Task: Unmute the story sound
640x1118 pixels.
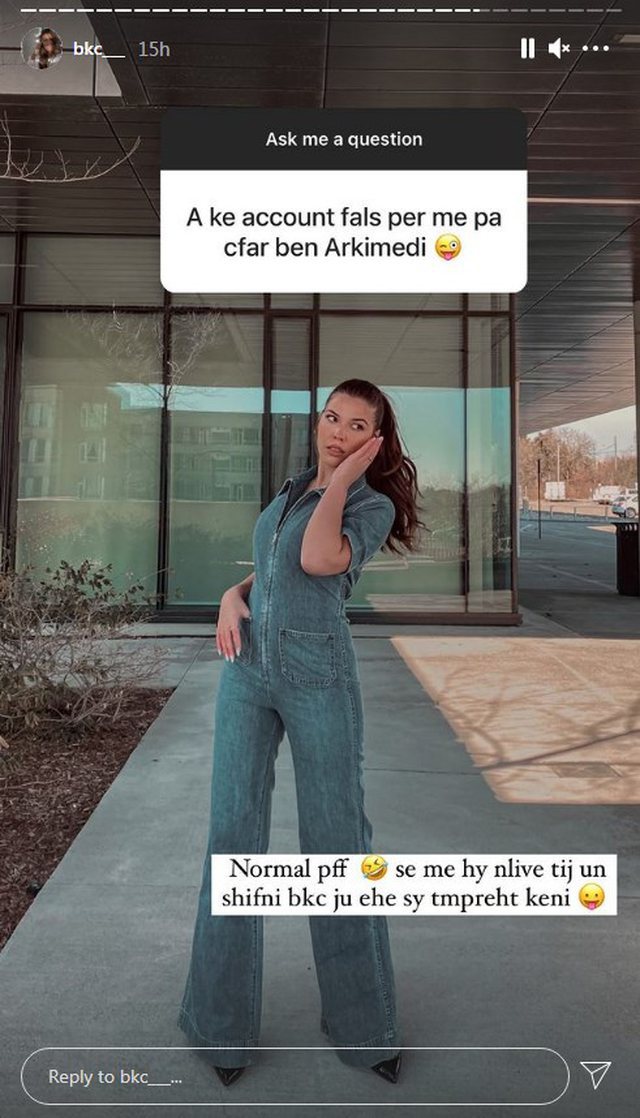Action: pos(559,48)
